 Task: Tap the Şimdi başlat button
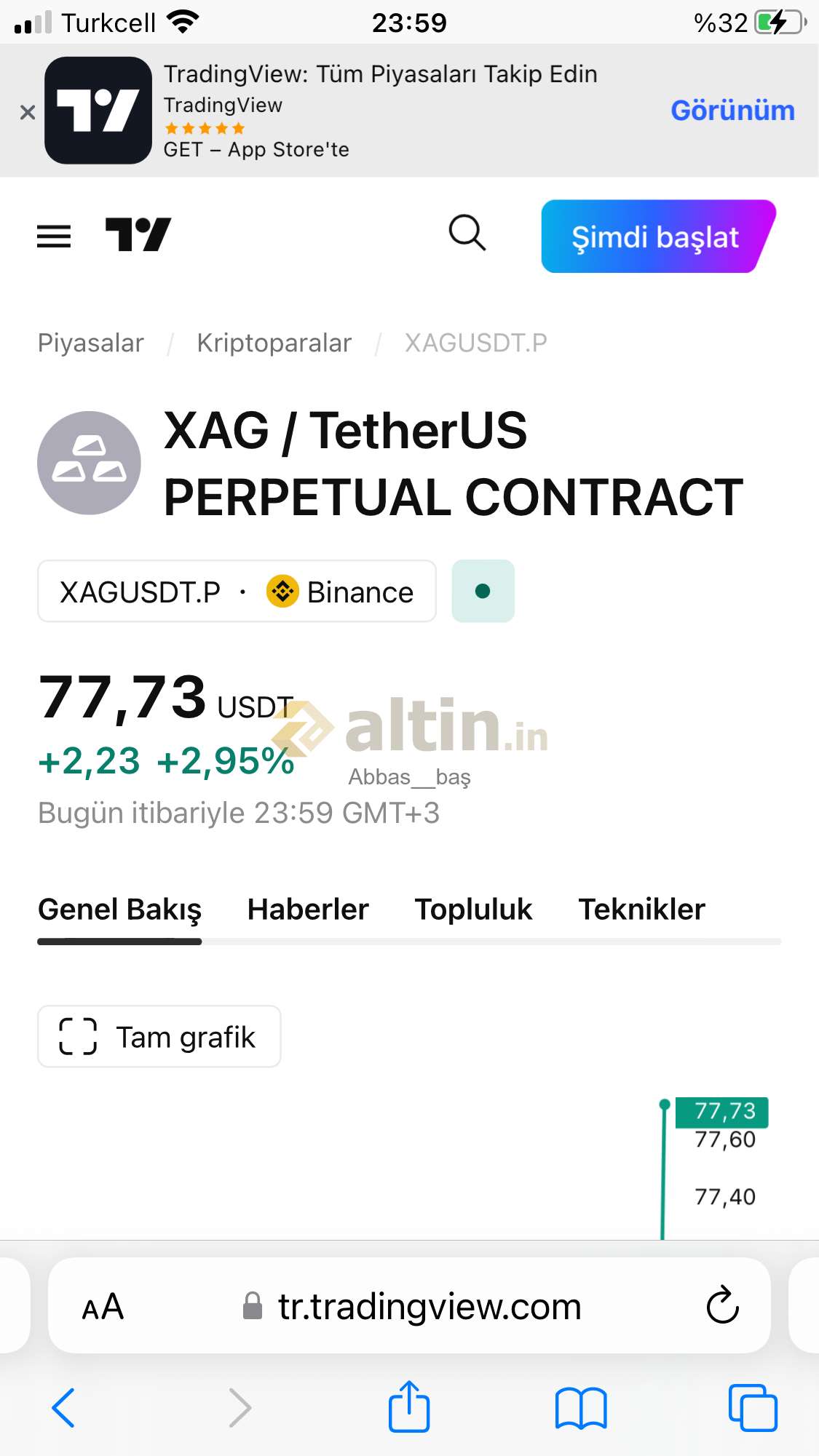(658, 236)
